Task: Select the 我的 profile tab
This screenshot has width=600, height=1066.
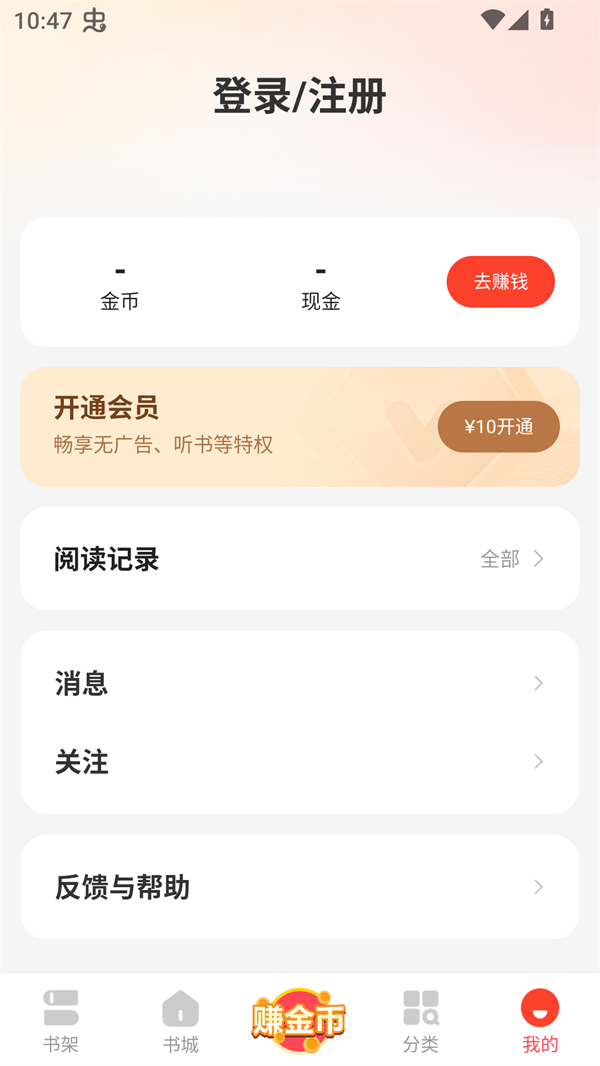Action: (540, 1021)
